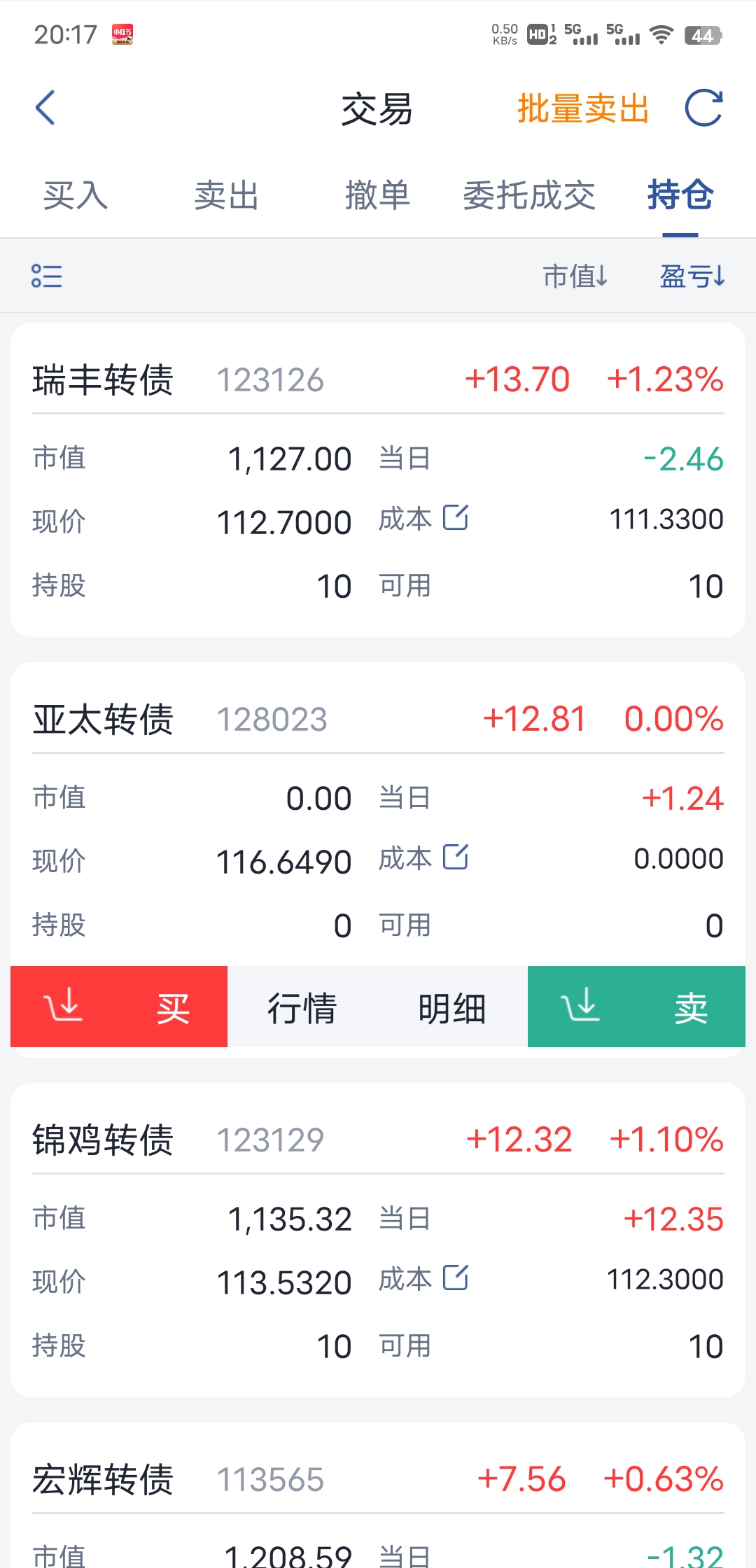756x1568 pixels.
Task: Open the 委托成交 tab
Action: click(x=529, y=195)
